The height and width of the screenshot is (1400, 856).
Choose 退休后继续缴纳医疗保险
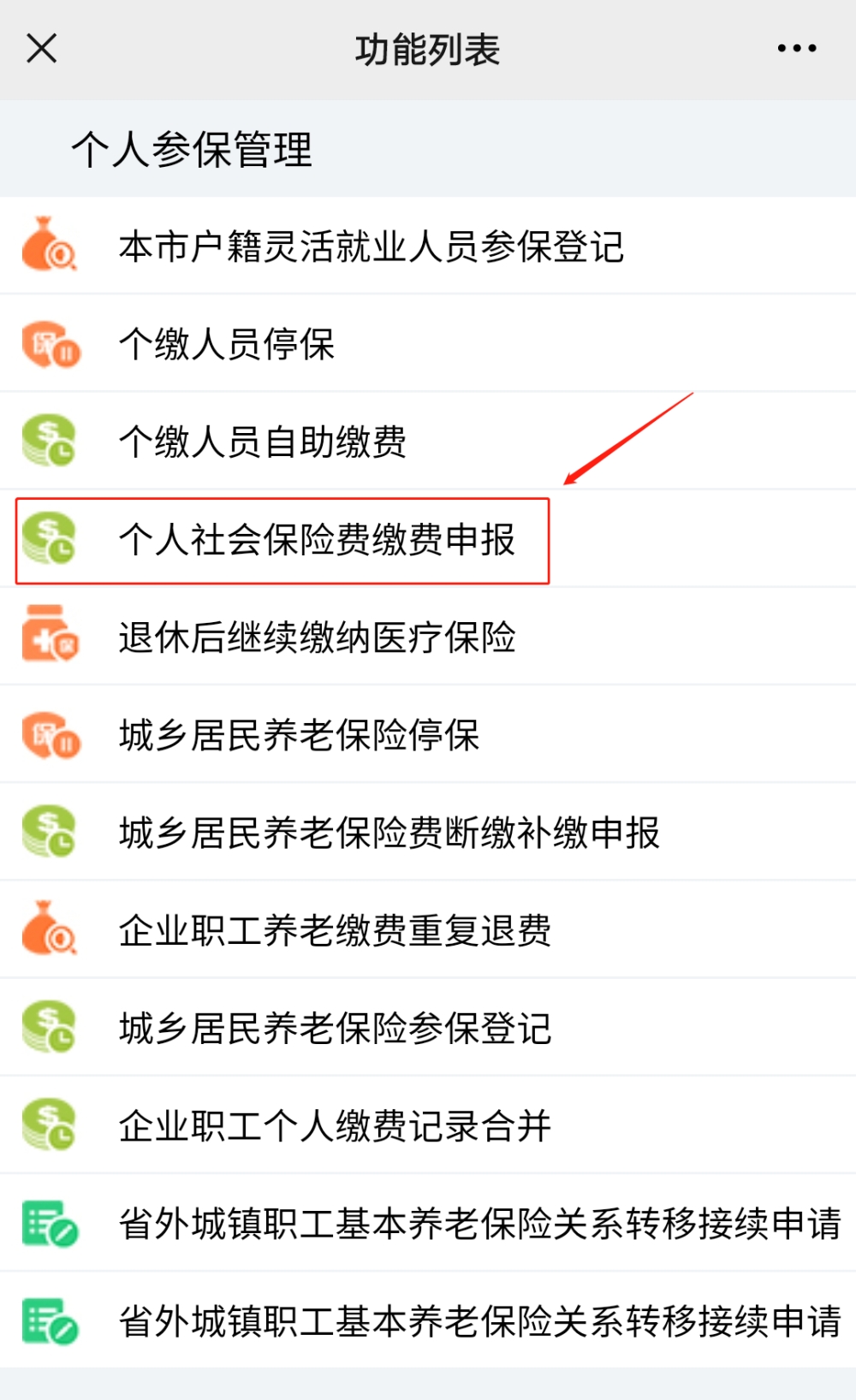click(x=428, y=638)
